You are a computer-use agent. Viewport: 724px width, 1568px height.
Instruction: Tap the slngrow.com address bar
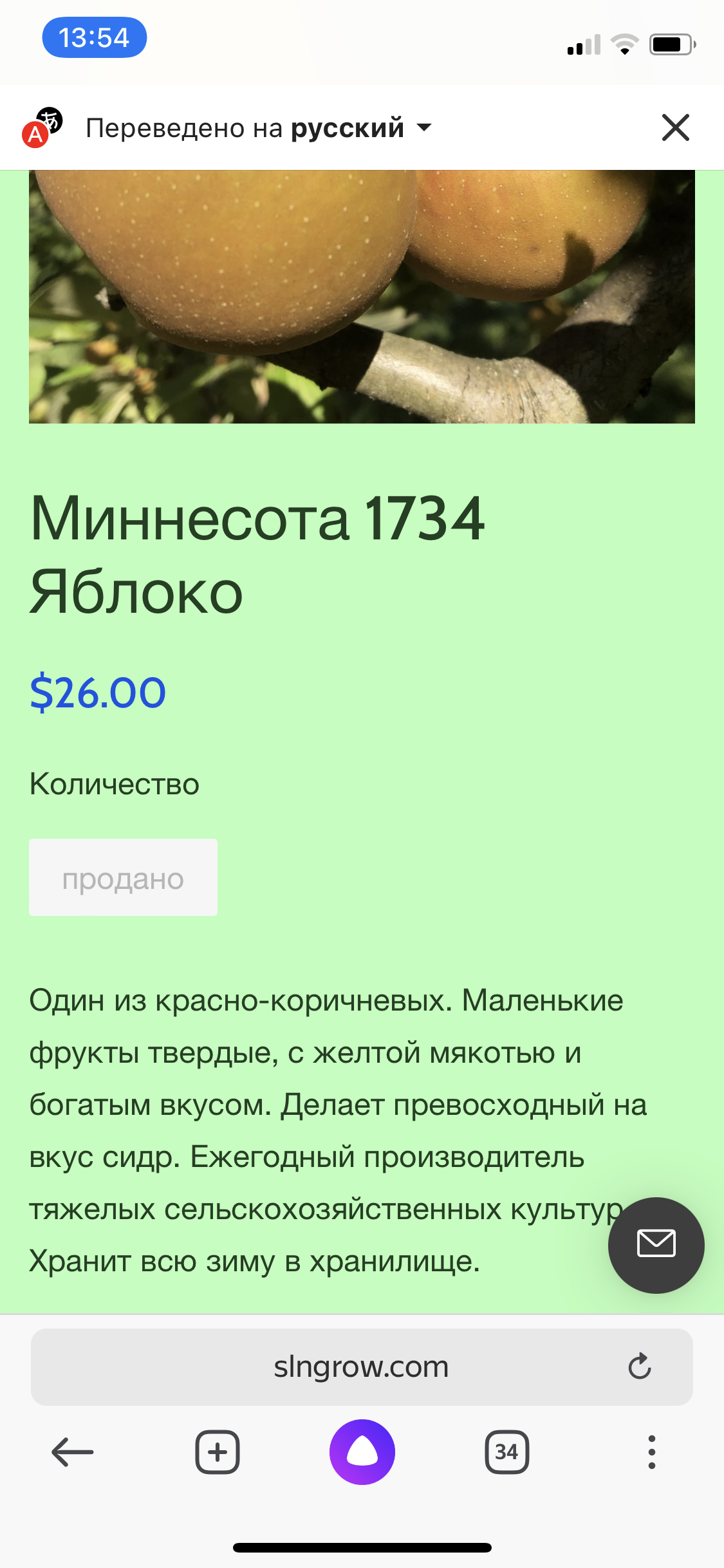pyautogui.click(x=362, y=1367)
